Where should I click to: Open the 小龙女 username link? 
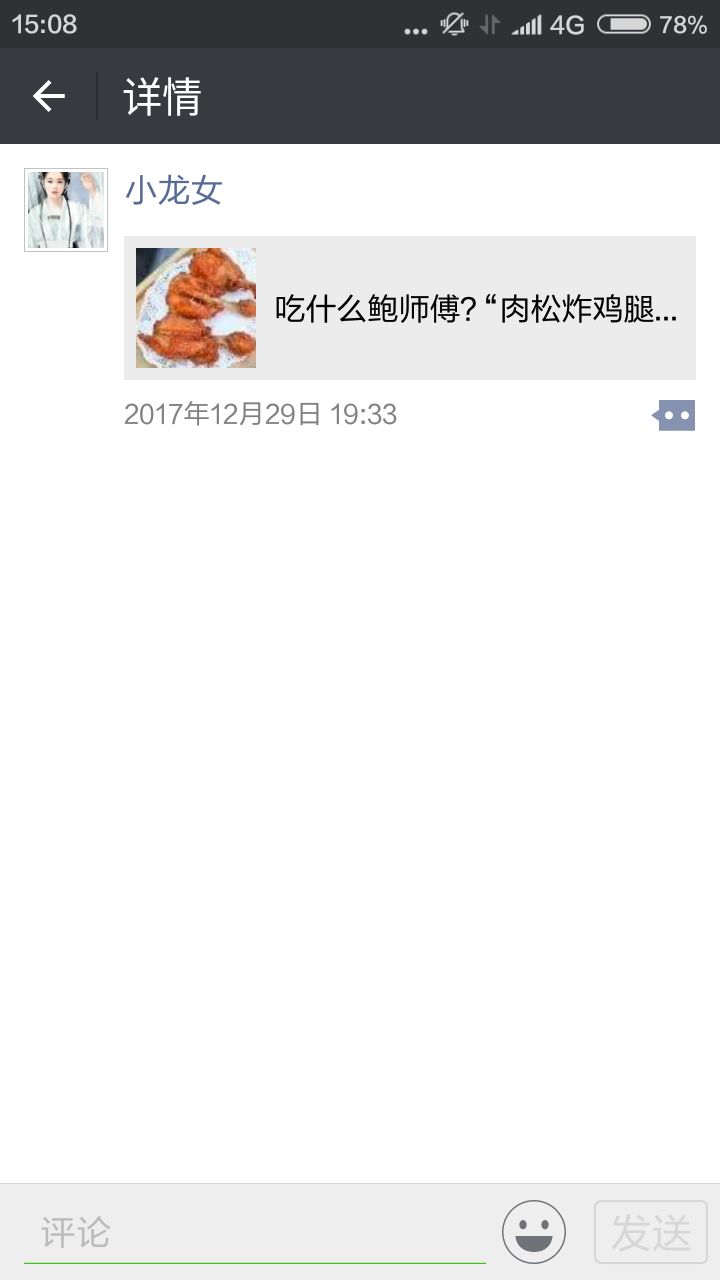173,190
